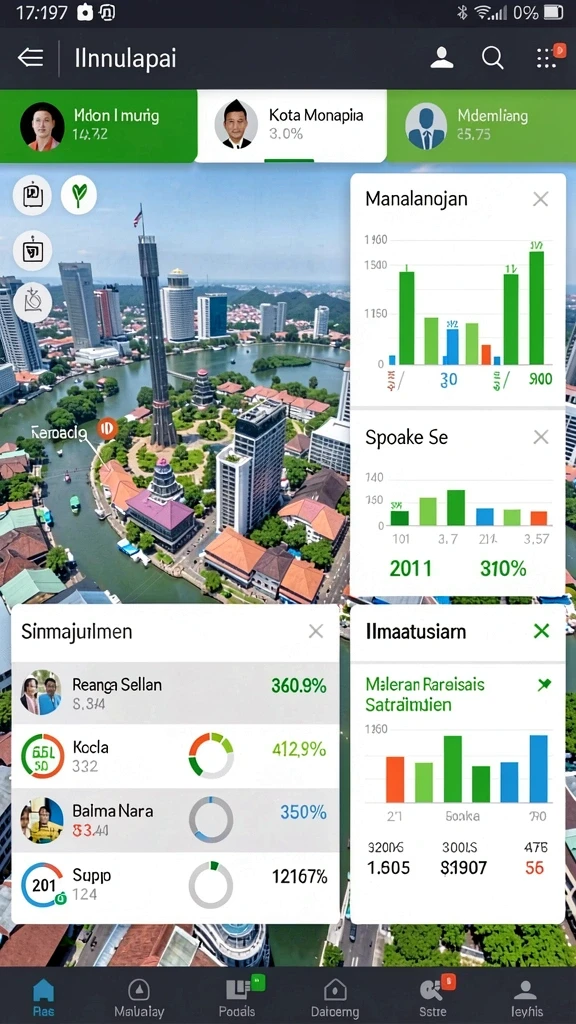The height and width of the screenshot is (1024, 576).
Task: Close the Sinmajurlmen list panel
Action: click(x=316, y=631)
